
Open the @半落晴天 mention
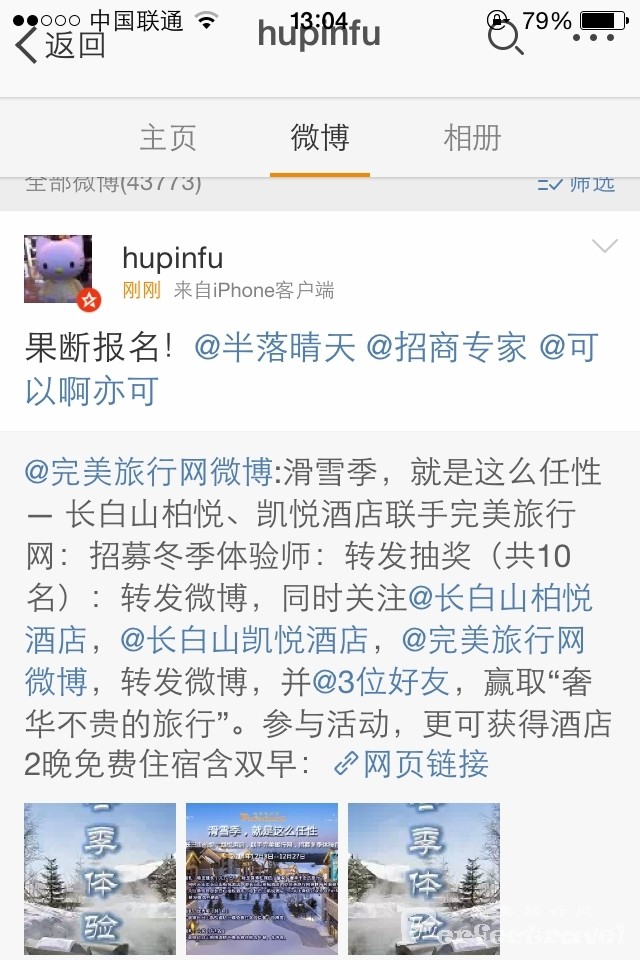point(275,348)
